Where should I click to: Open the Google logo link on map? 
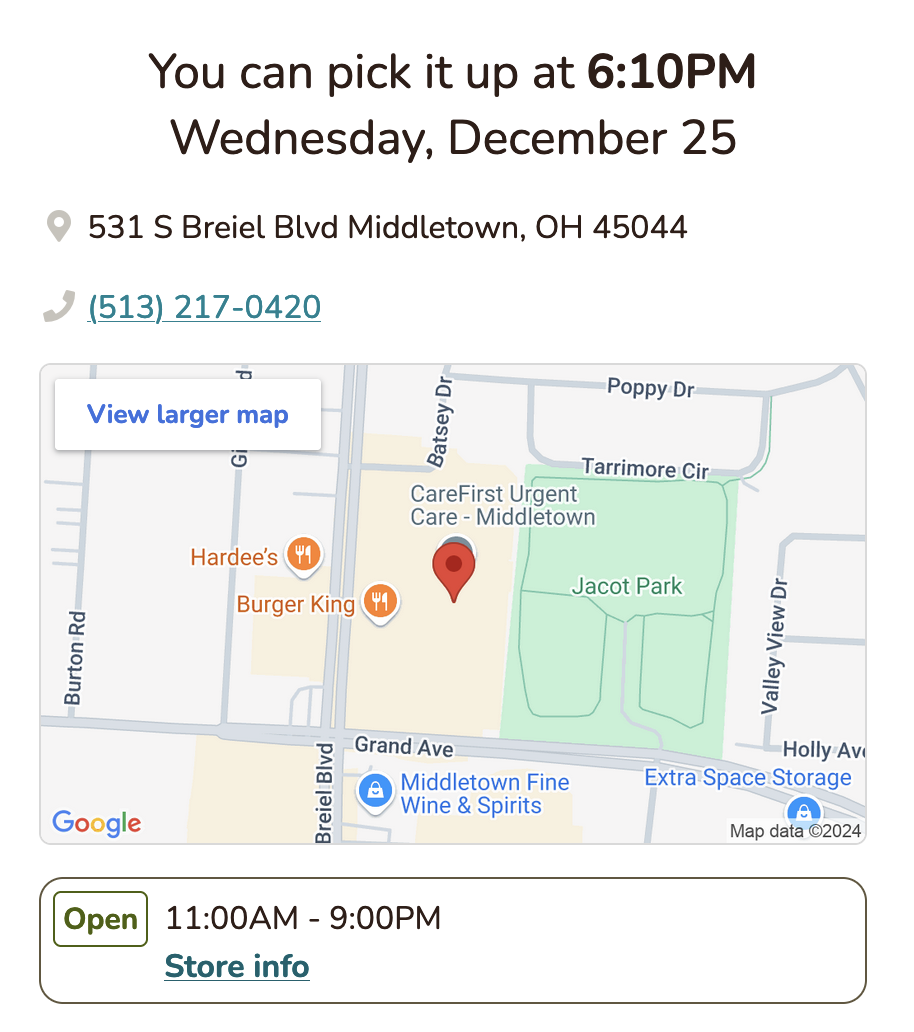click(x=97, y=823)
